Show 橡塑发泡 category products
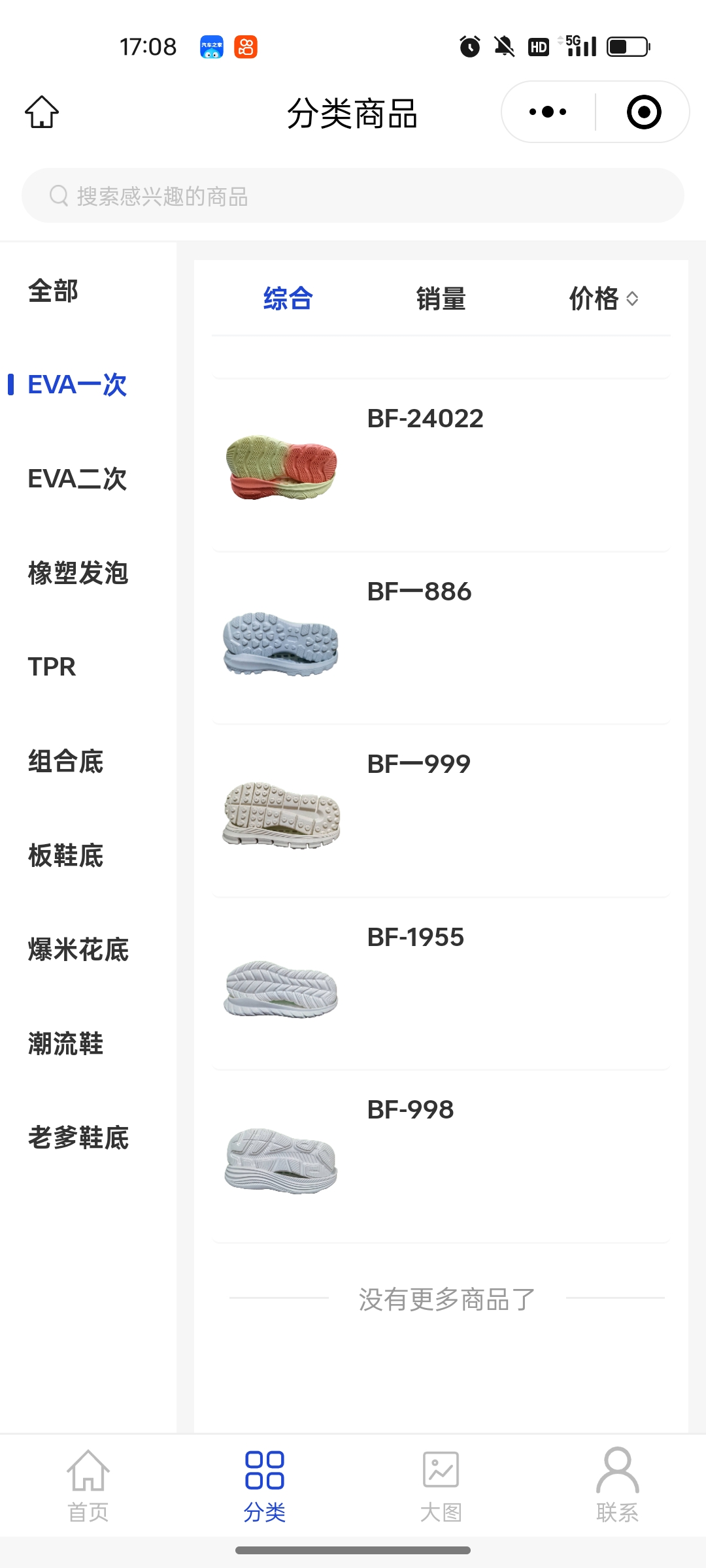The height and width of the screenshot is (1568, 706). pos(78,573)
